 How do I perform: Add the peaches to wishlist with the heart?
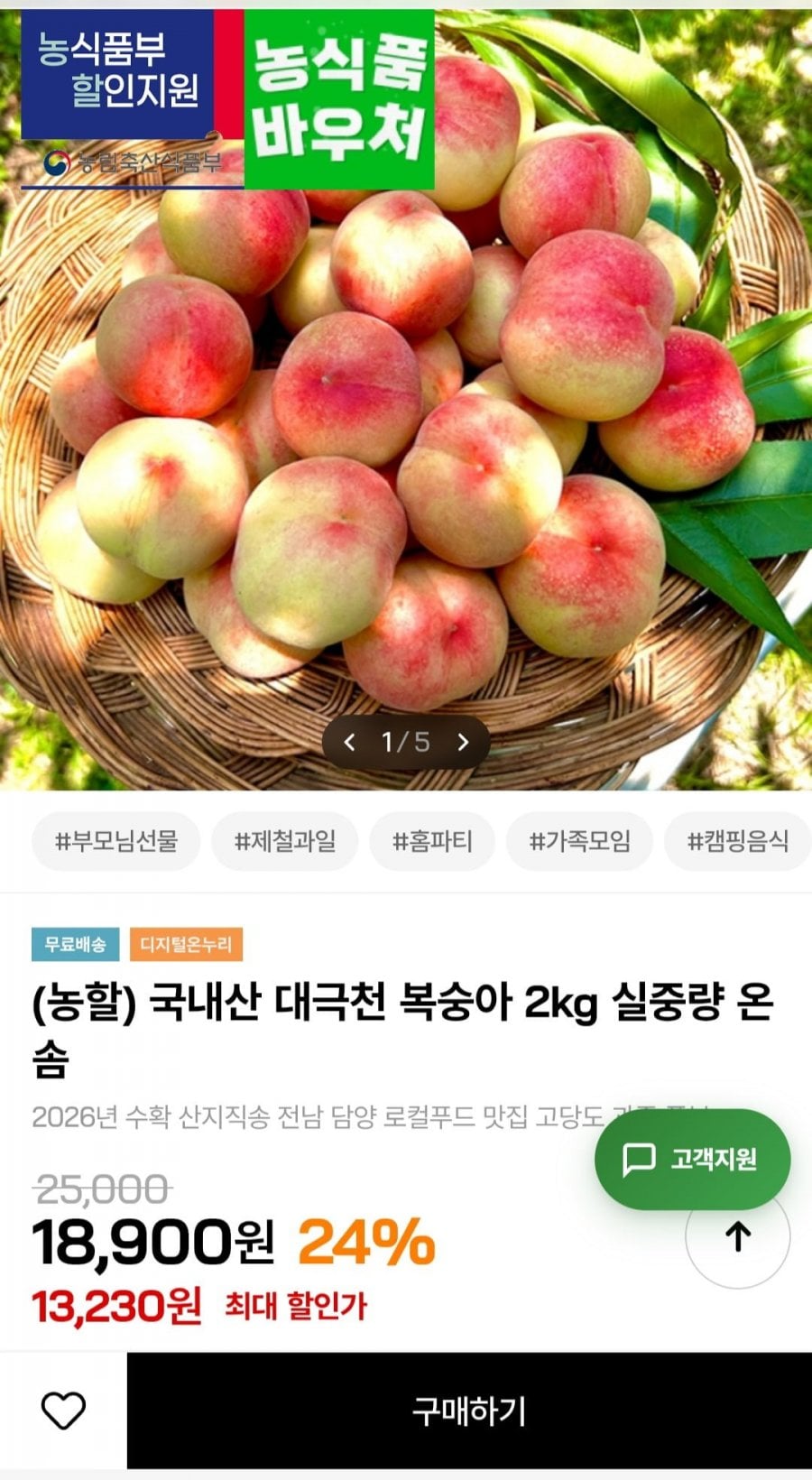pyautogui.click(x=63, y=1411)
